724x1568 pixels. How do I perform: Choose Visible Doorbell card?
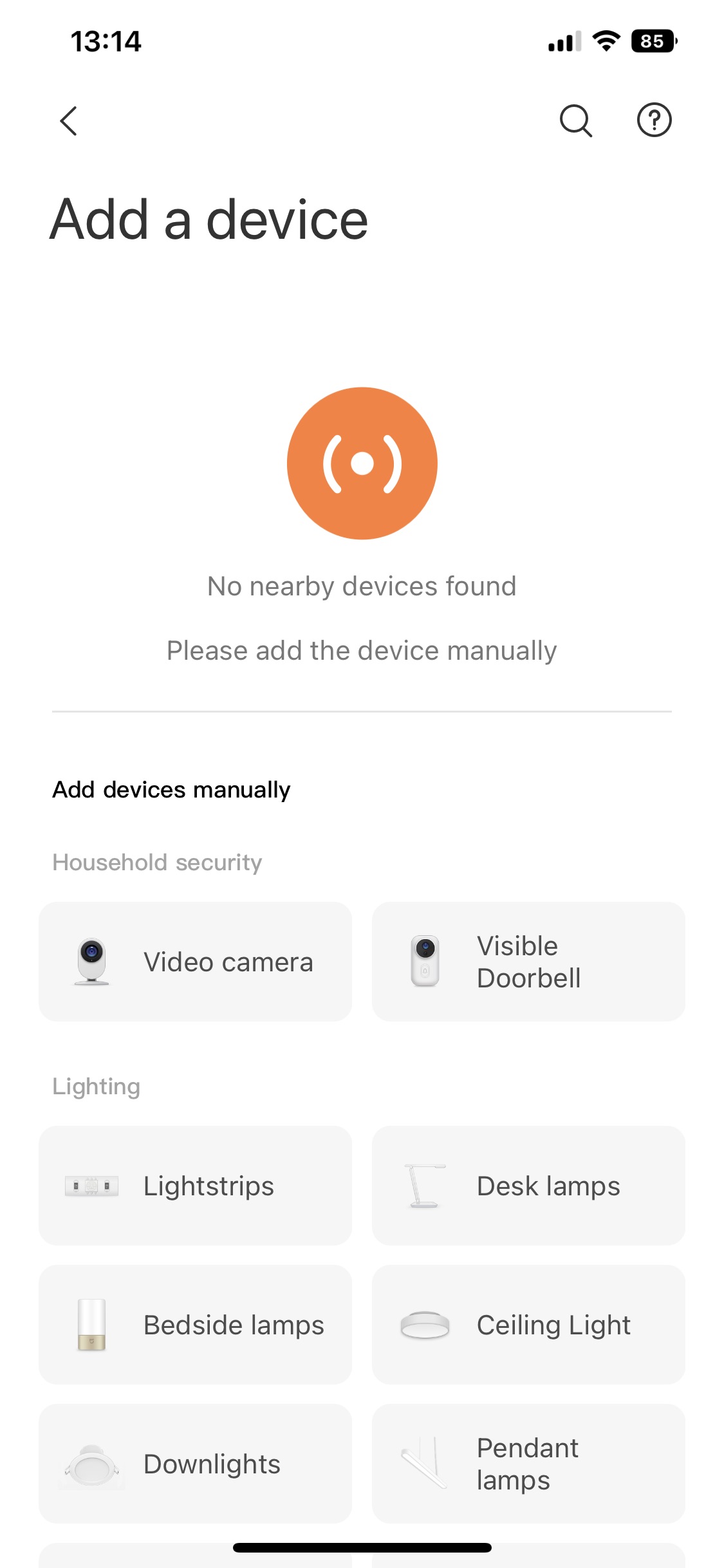(528, 962)
